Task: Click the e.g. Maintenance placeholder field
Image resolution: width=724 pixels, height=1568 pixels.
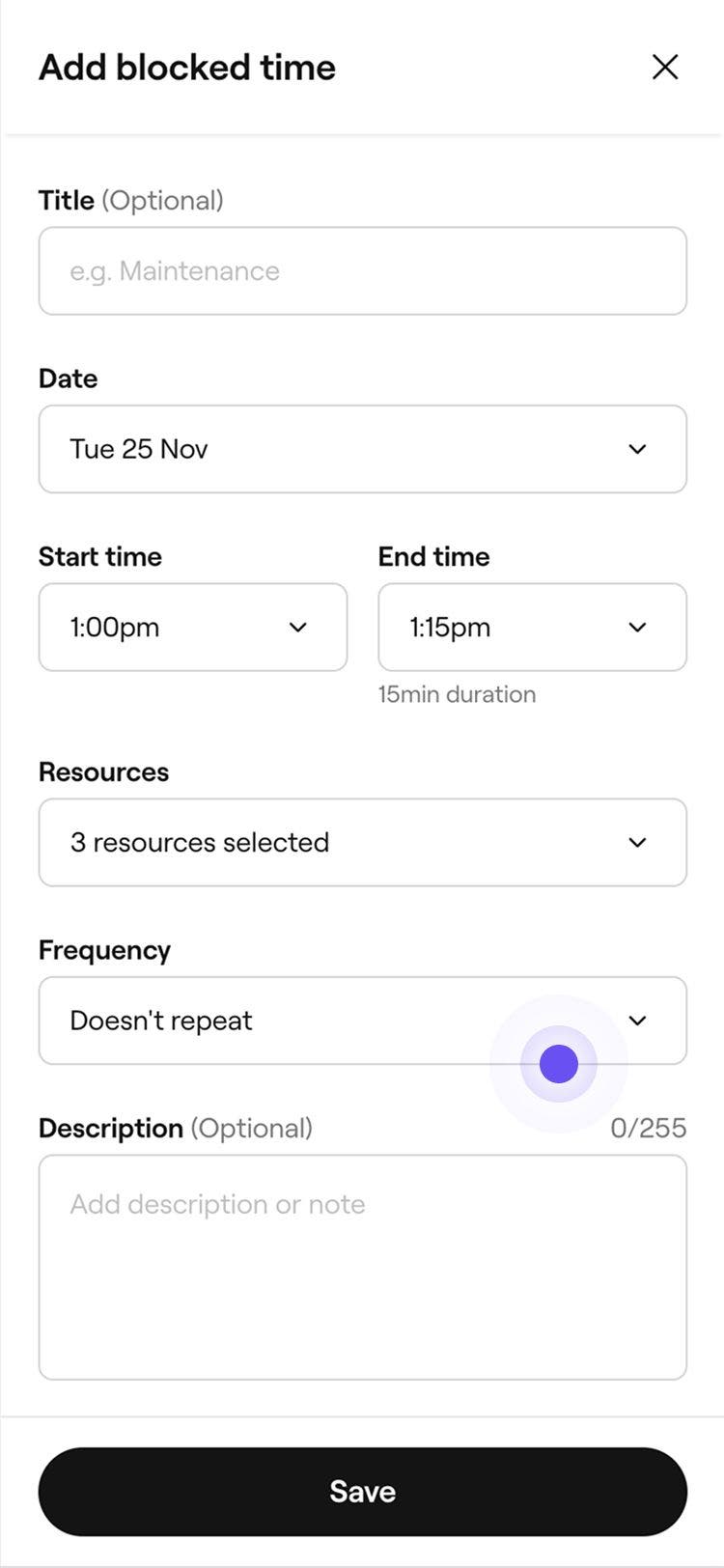Action: (362, 270)
